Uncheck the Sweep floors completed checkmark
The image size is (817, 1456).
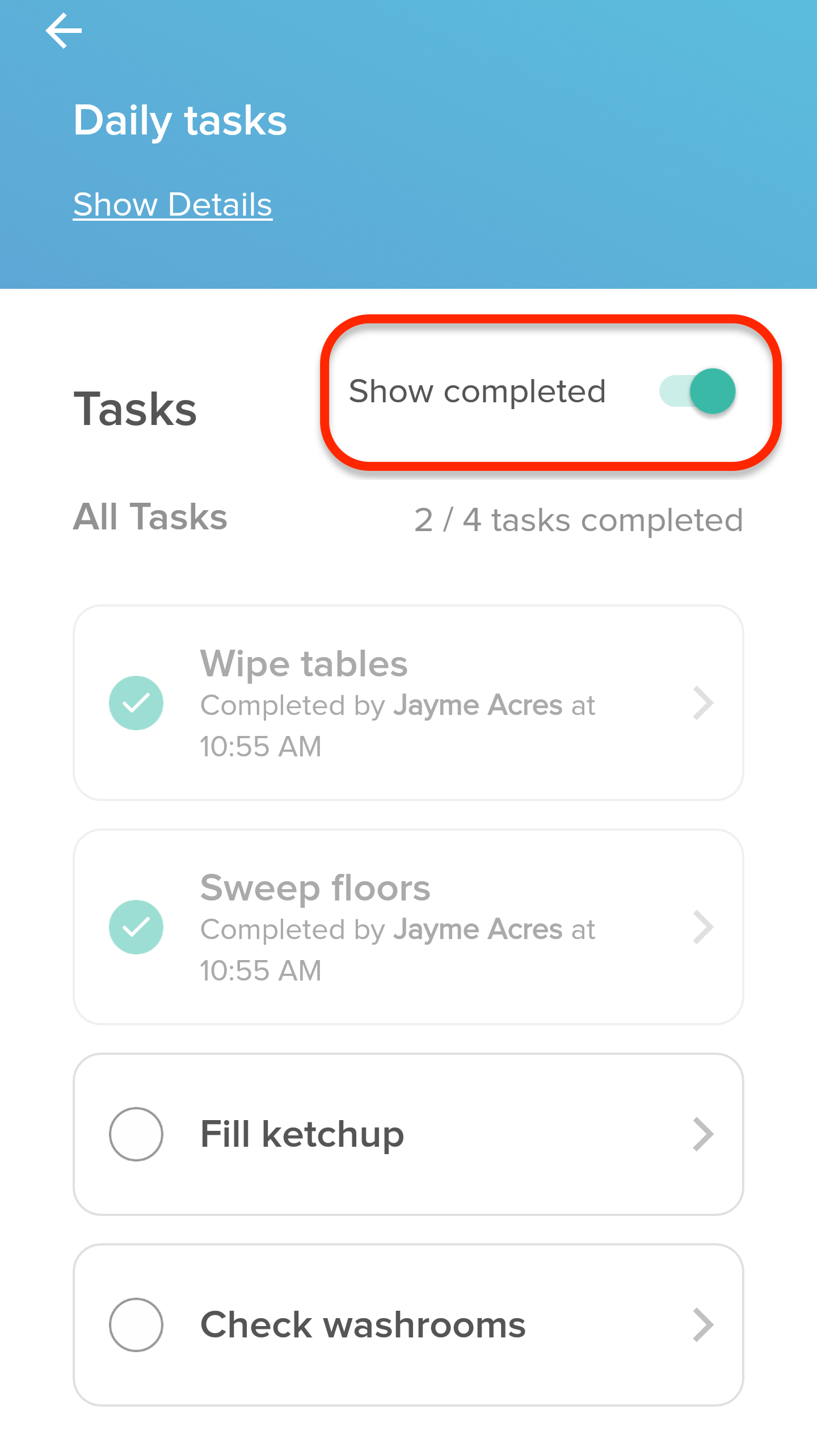136,927
